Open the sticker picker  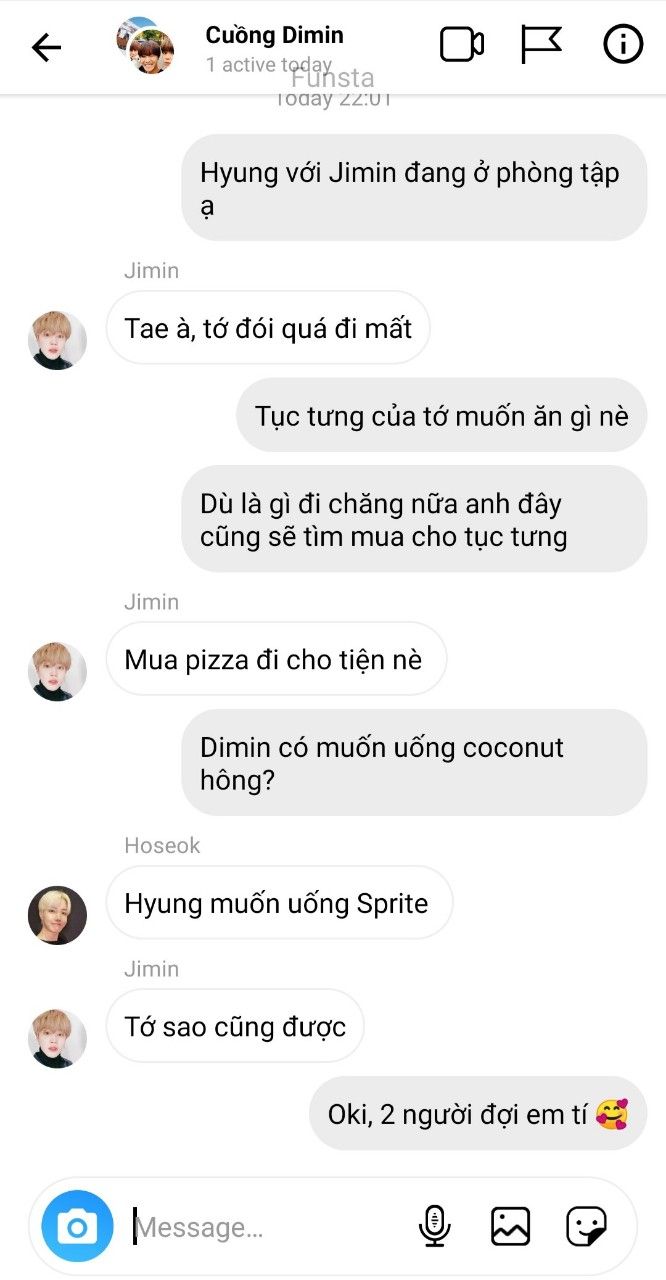tap(586, 1226)
